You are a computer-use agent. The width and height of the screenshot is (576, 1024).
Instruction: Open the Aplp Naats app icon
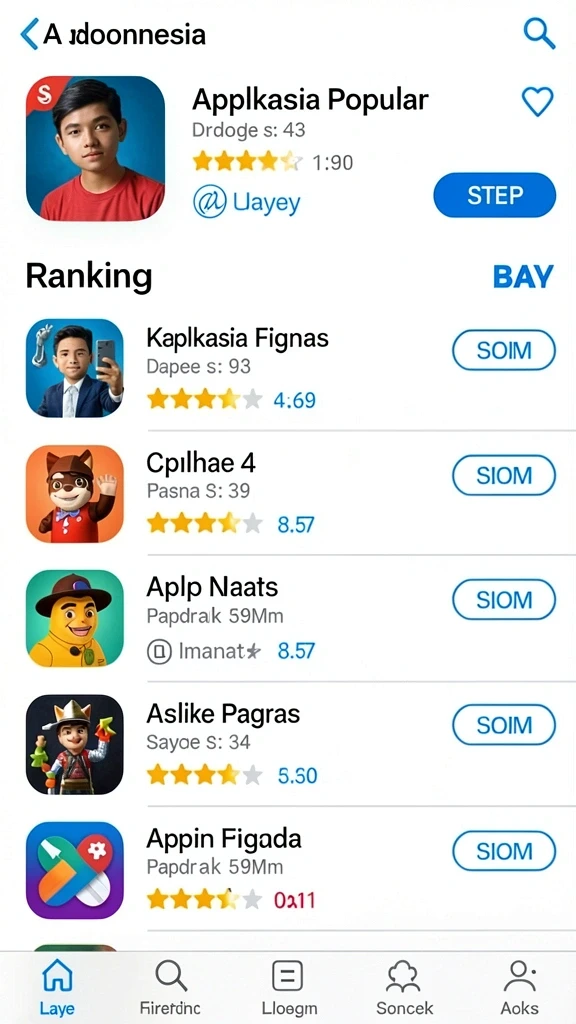coord(74,619)
